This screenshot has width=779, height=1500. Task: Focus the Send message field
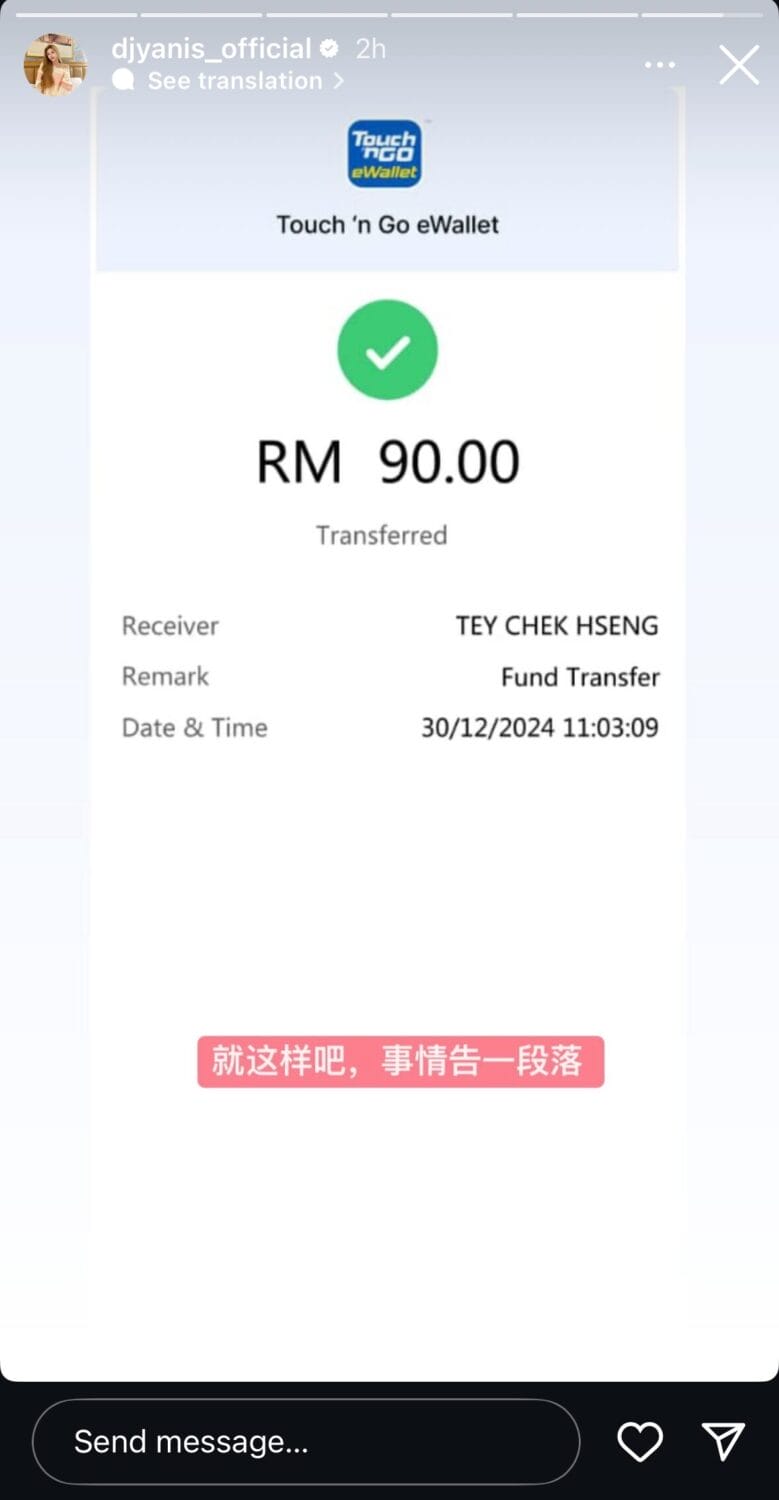(x=306, y=1441)
